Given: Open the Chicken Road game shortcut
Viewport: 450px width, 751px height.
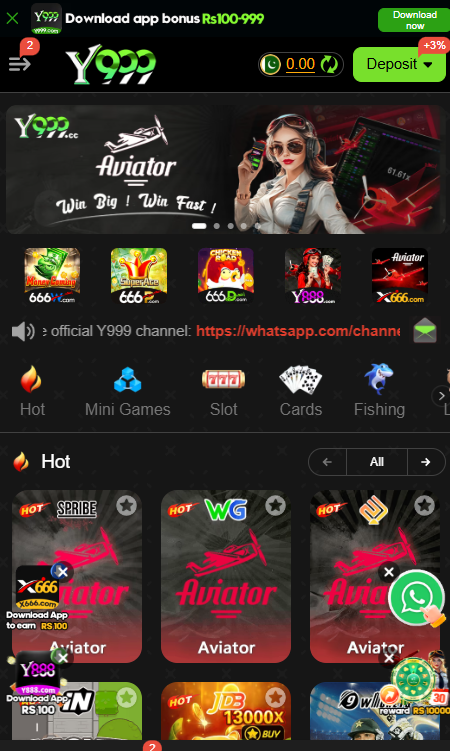Looking at the screenshot, I should pos(226,276).
